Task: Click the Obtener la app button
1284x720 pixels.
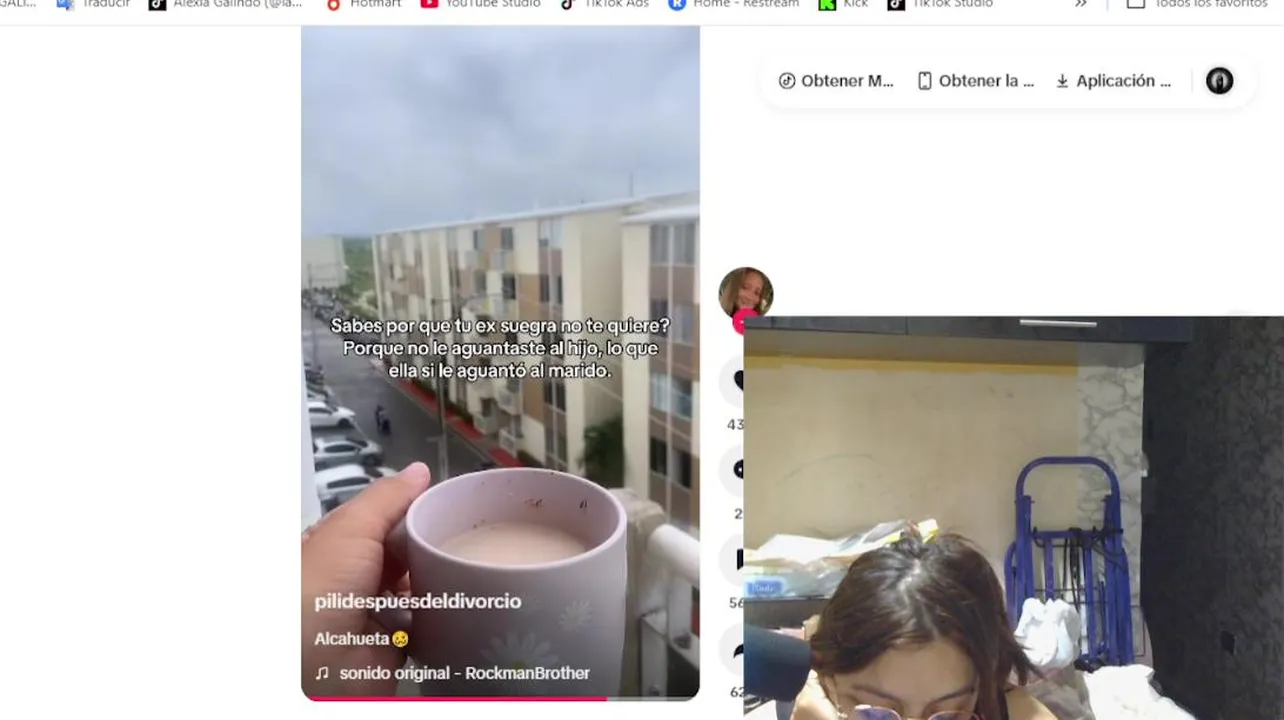Action: point(975,81)
